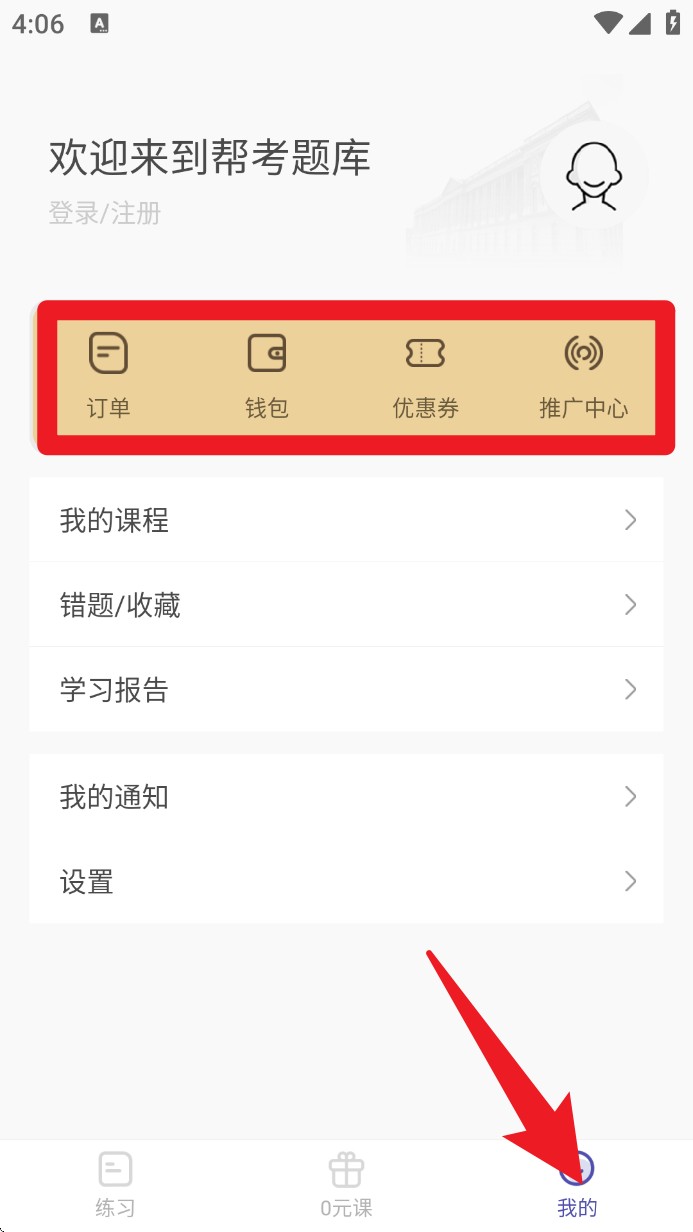Open 错题/收藏 row
This screenshot has width=693, height=1232.
tap(346, 605)
